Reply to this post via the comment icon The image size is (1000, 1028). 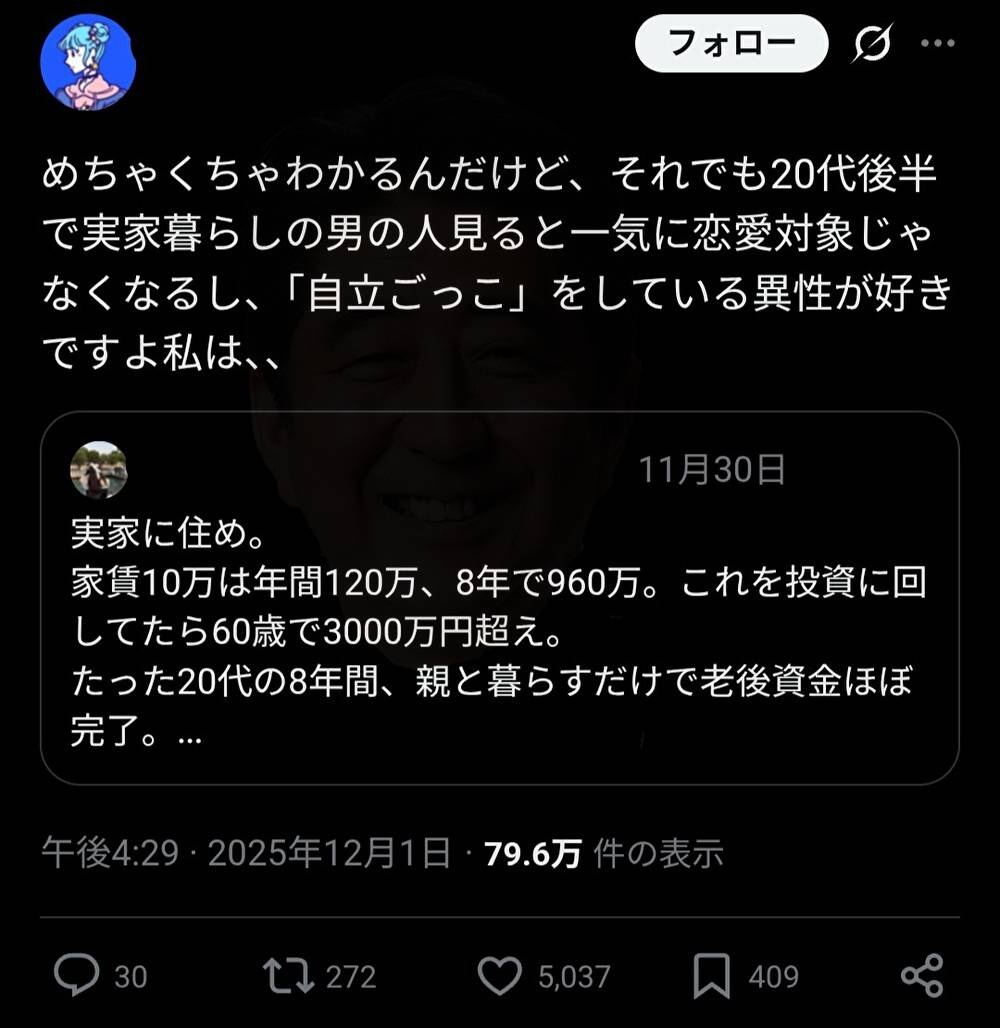[x=77, y=975]
